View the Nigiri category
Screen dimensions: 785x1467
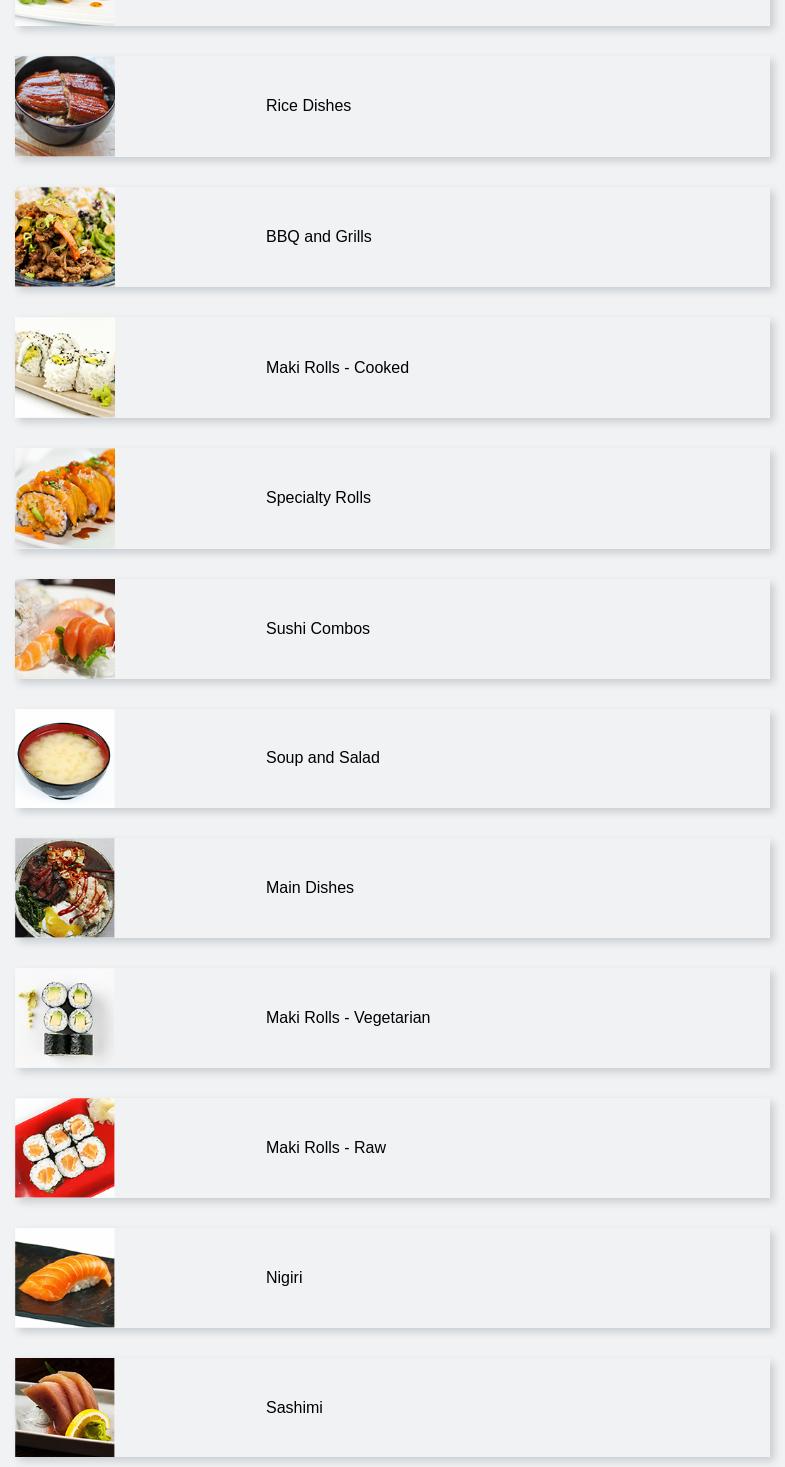click(392, 1278)
